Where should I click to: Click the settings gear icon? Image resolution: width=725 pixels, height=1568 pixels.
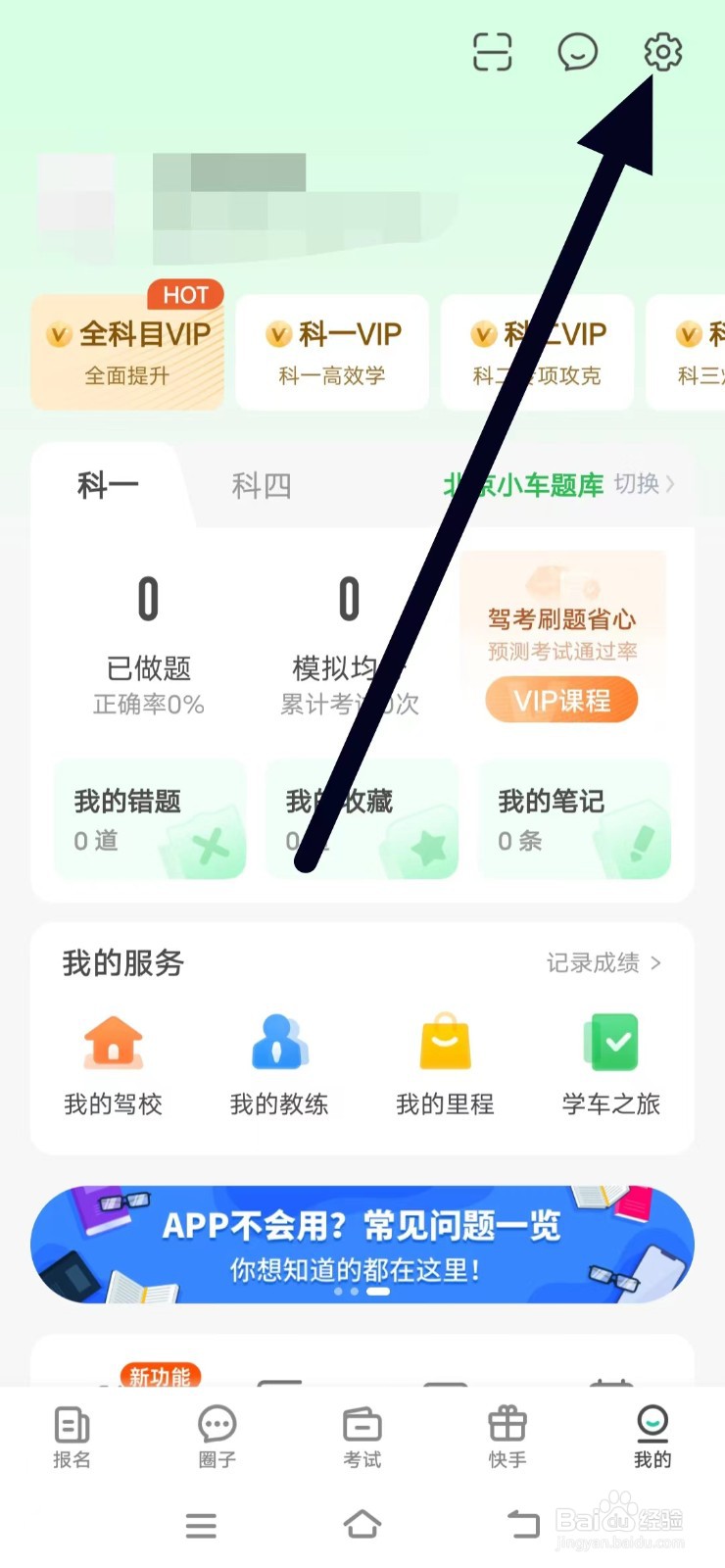(663, 54)
